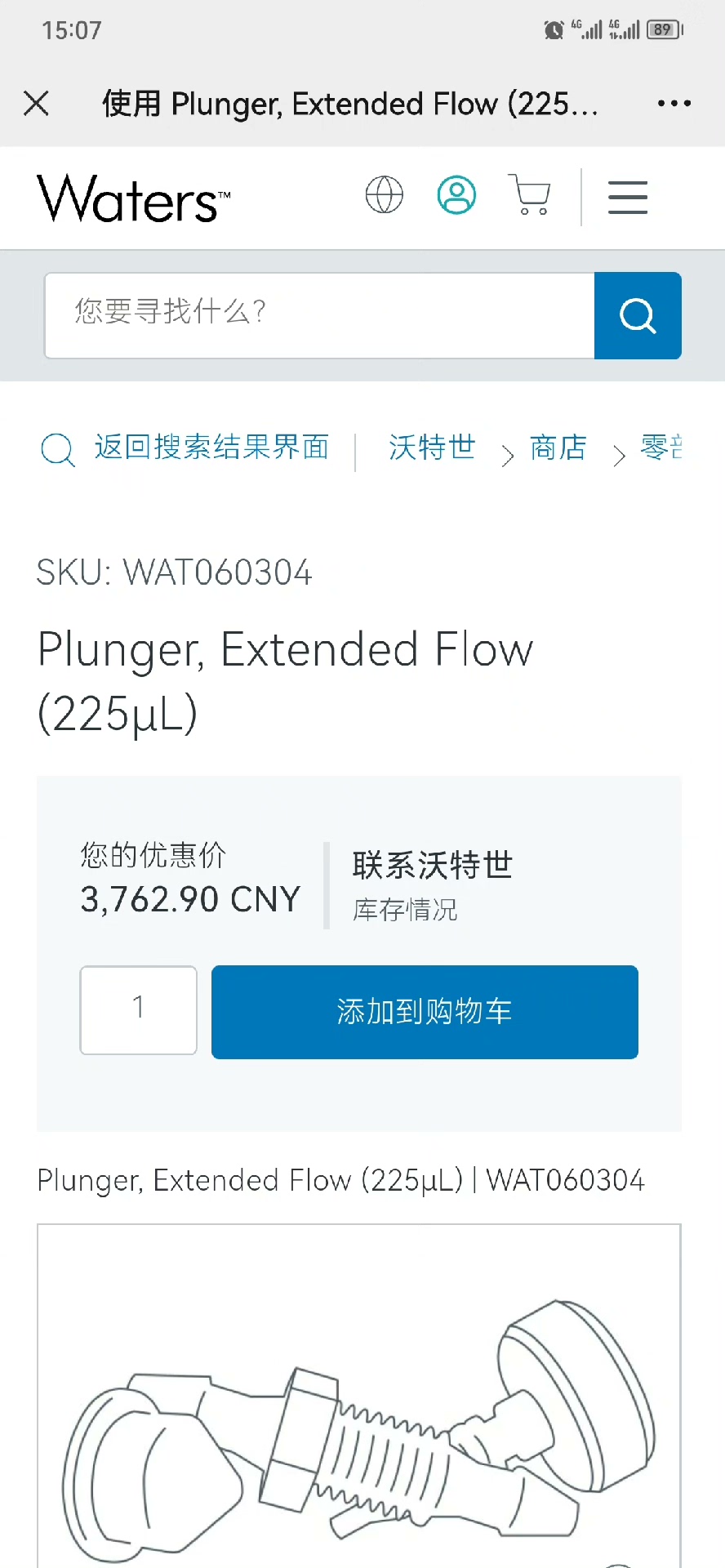Open the three-dot overflow menu
Viewport: 725px width, 1568px height.
674,104
